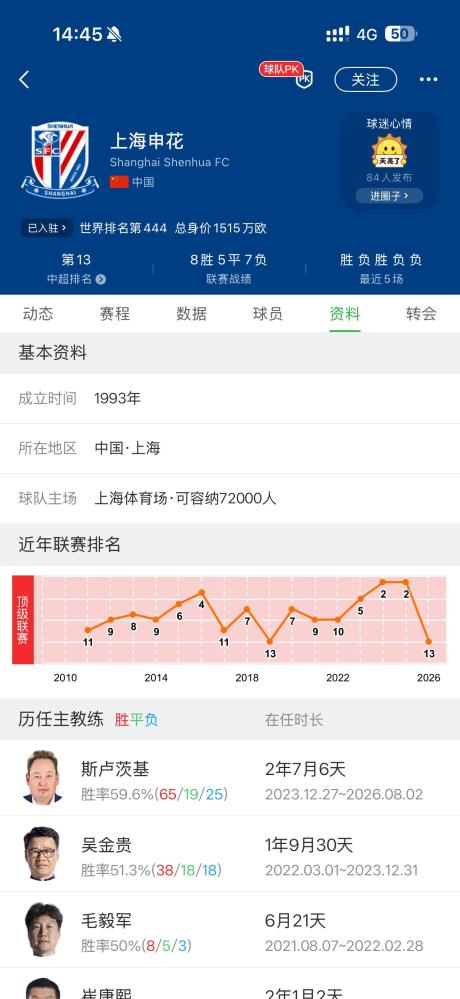
Task: Go back using the top-left arrow
Action: [24, 80]
